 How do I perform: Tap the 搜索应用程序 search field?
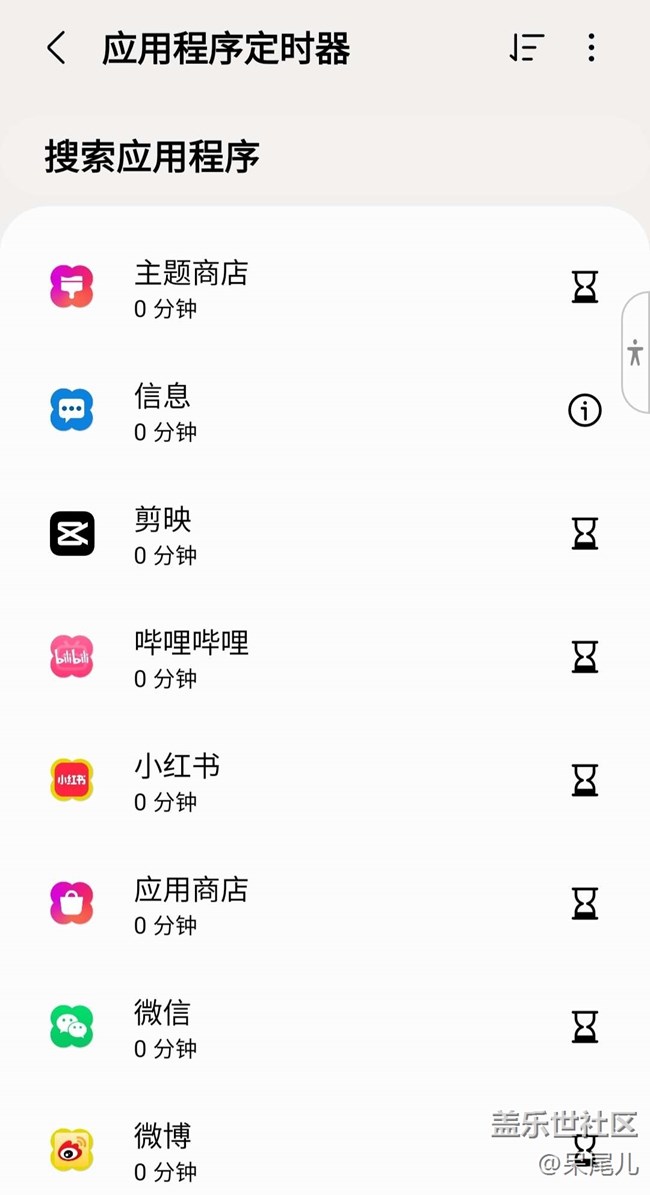coord(324,157)
